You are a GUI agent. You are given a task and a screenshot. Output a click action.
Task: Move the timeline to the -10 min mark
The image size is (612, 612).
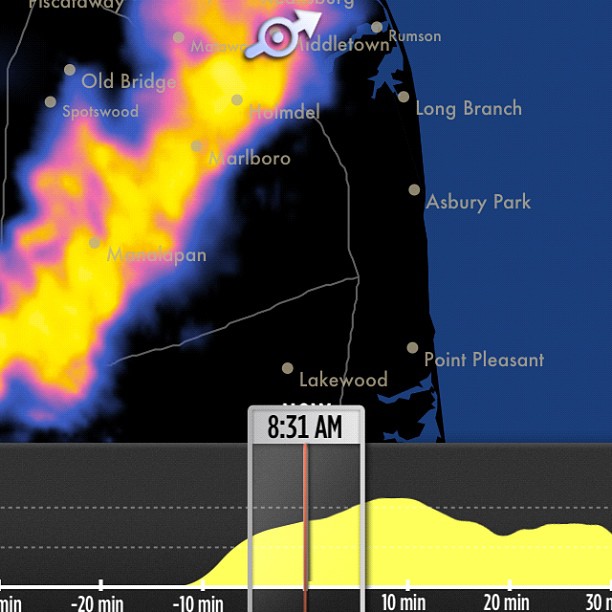(x=202, y=601)
